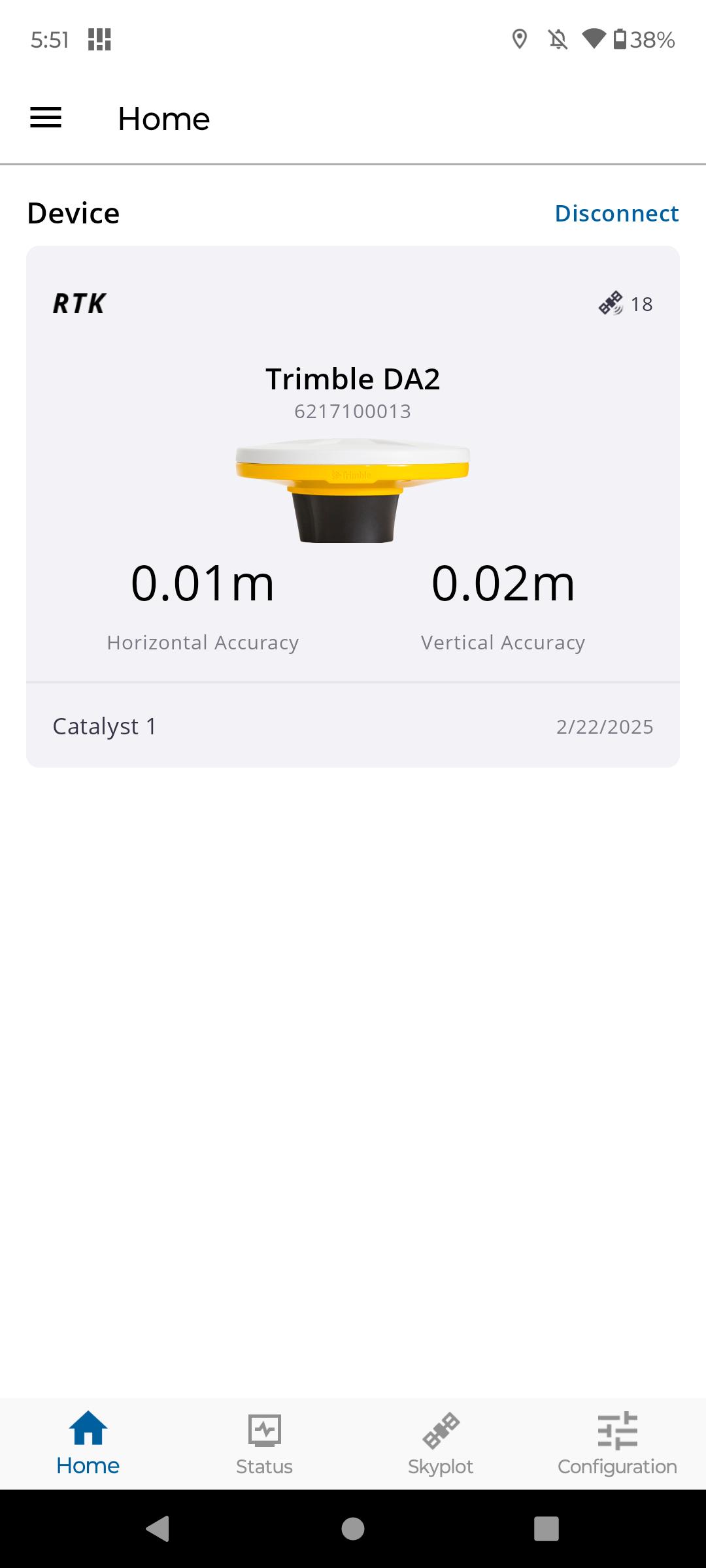Image resolution: width=706 pixels, height=1568 pixels.
Task: Tap the system back button
Action: click(158, 1529)
